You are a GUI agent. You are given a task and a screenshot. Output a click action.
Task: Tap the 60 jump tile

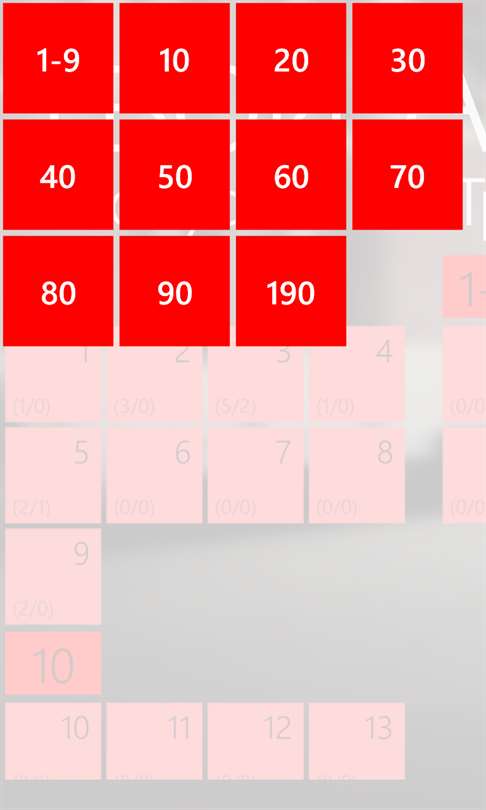coord(291,175)
